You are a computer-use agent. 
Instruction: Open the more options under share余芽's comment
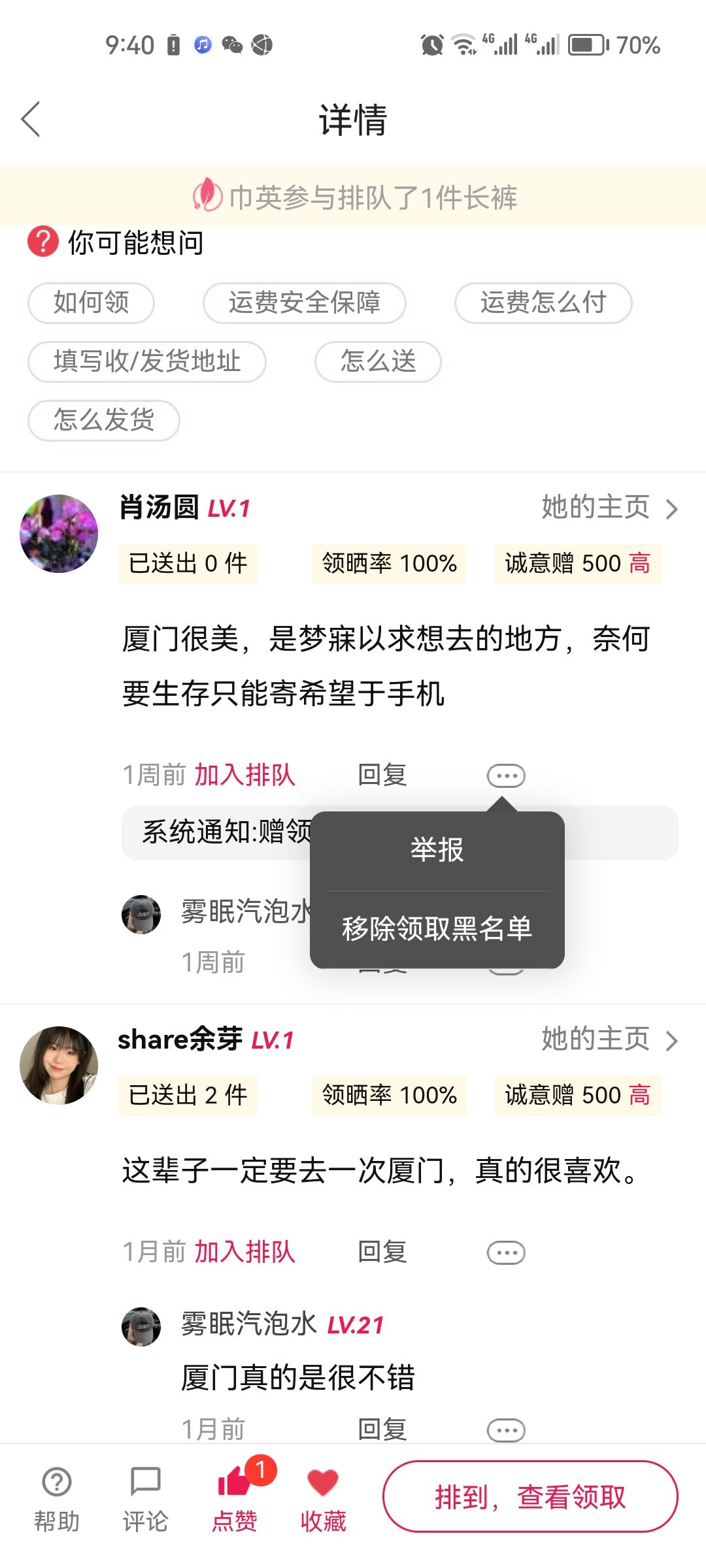[x=506, y=1252]
